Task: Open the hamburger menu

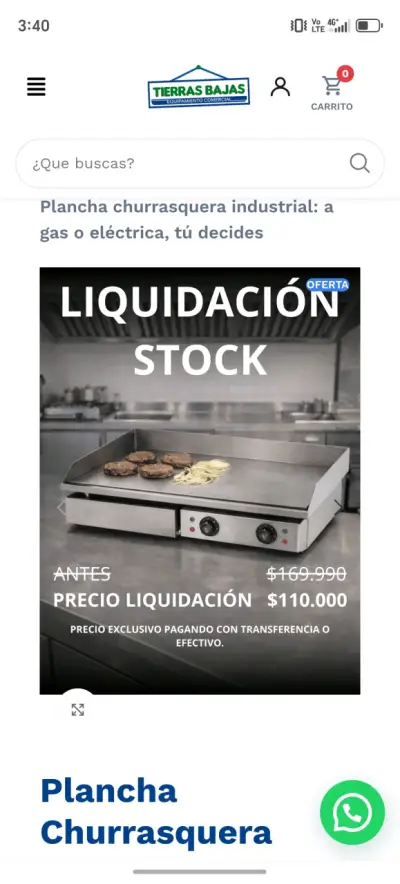Action: pos(36,87)
